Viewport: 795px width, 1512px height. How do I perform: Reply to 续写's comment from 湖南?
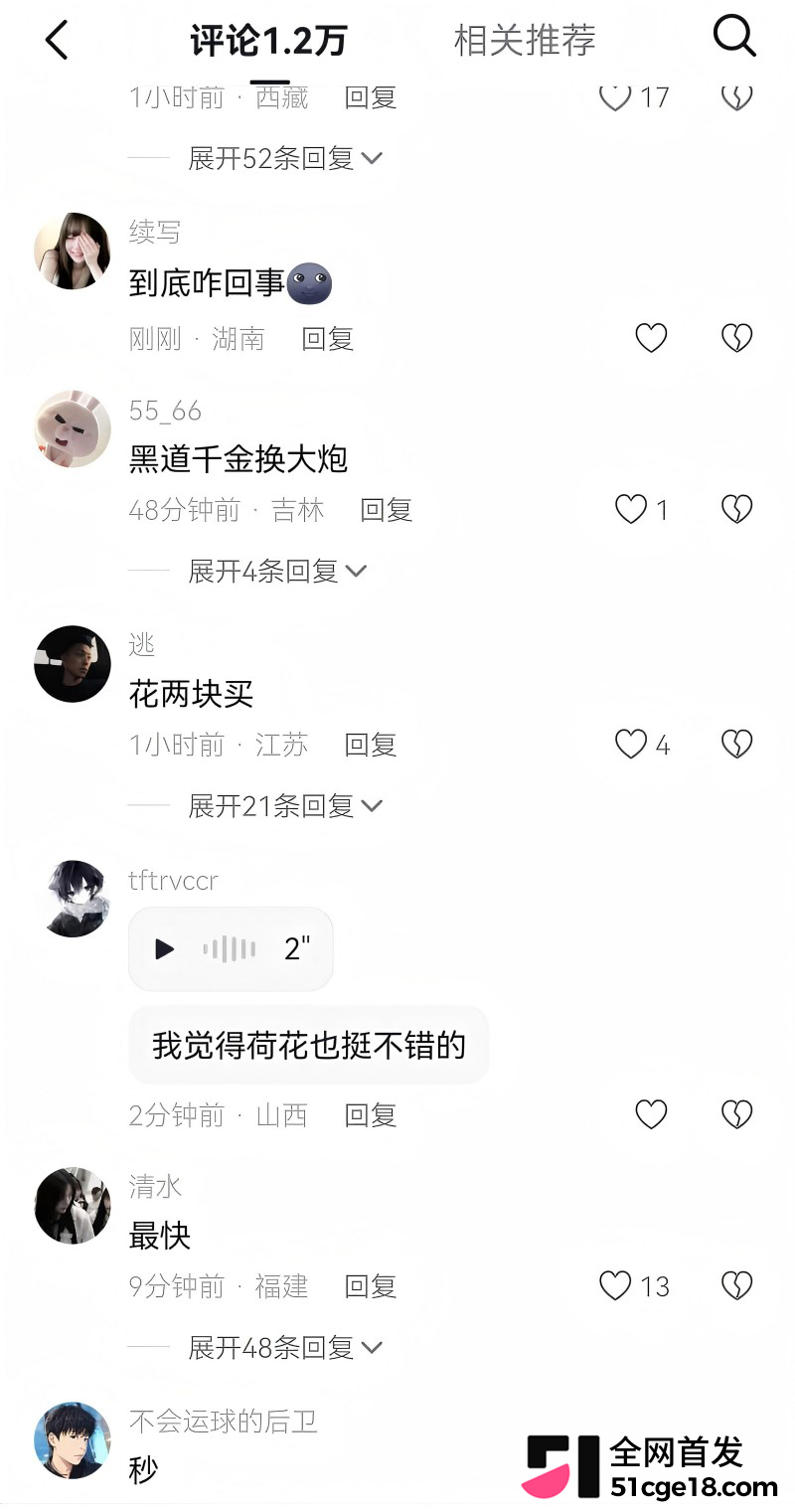point(328,339)
